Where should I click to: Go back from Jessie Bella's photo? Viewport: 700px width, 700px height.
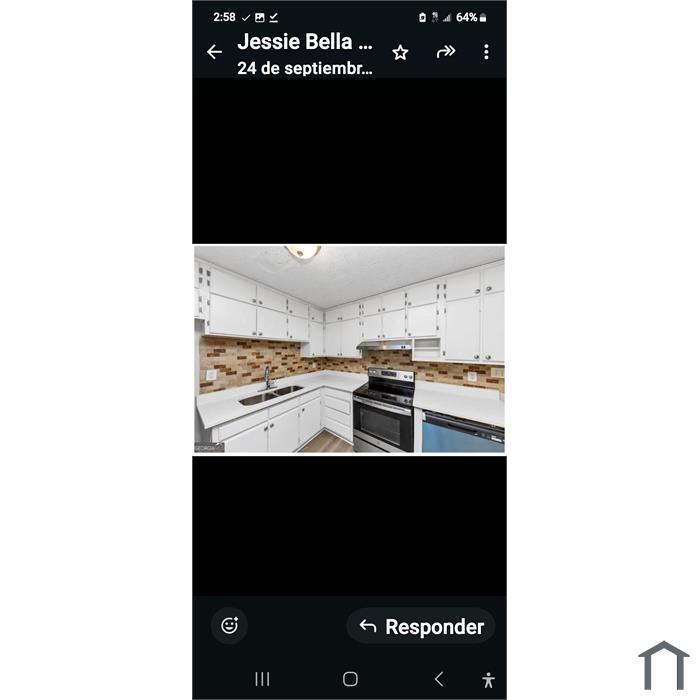214,52
